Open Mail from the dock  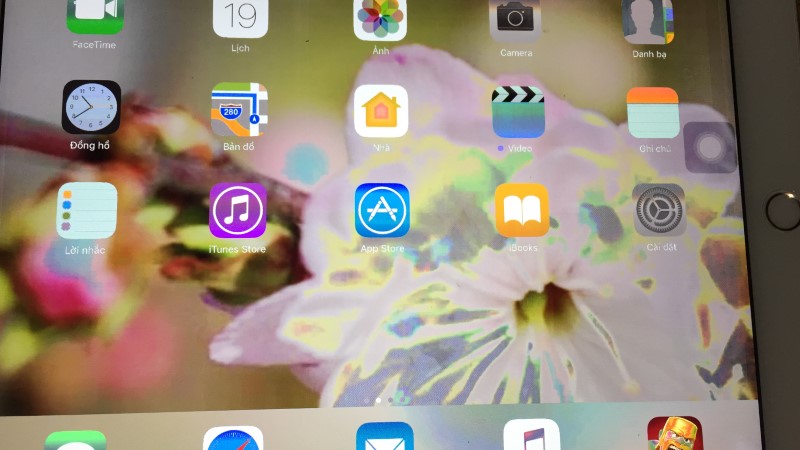pyautogui.click(x=385, y=438)
